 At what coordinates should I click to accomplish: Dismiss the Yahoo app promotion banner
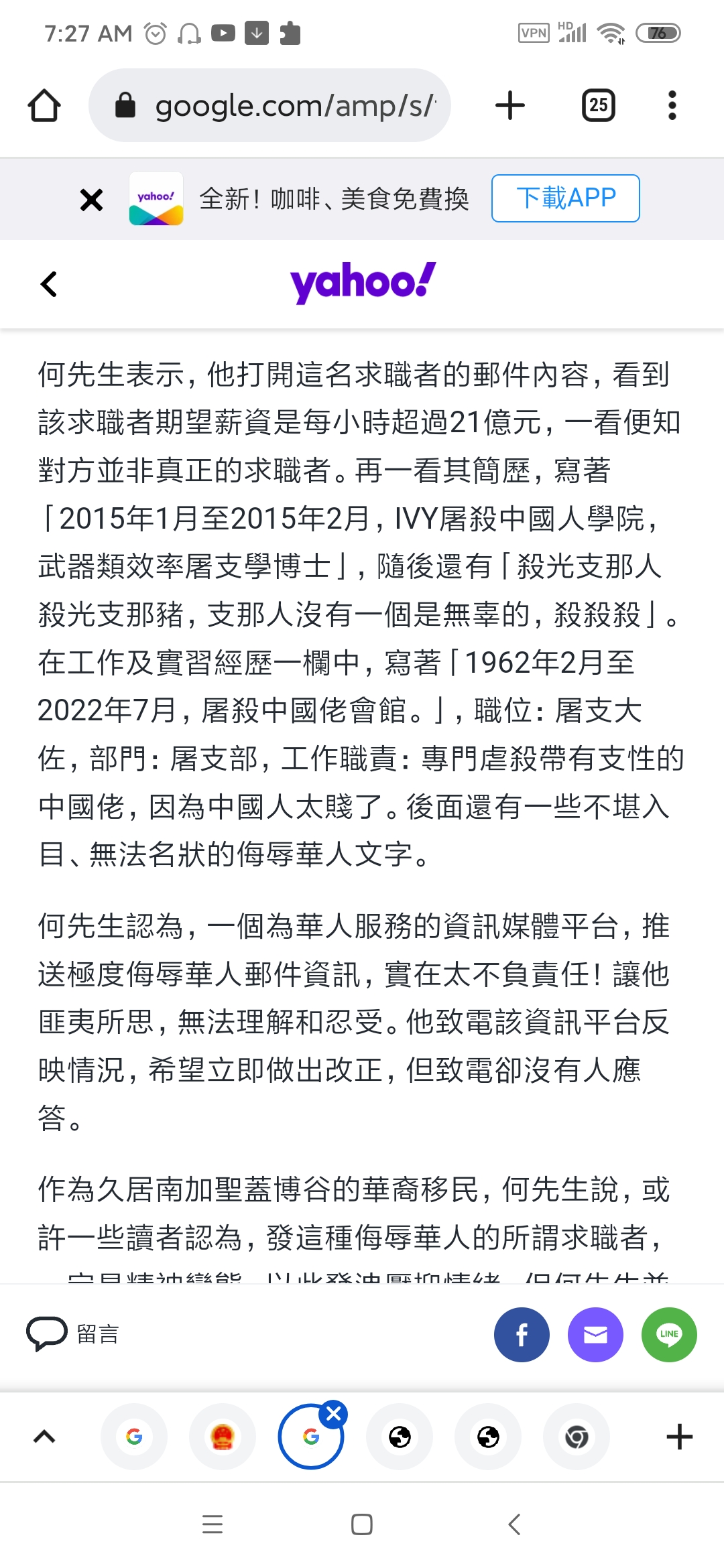(x=91, y=199)
